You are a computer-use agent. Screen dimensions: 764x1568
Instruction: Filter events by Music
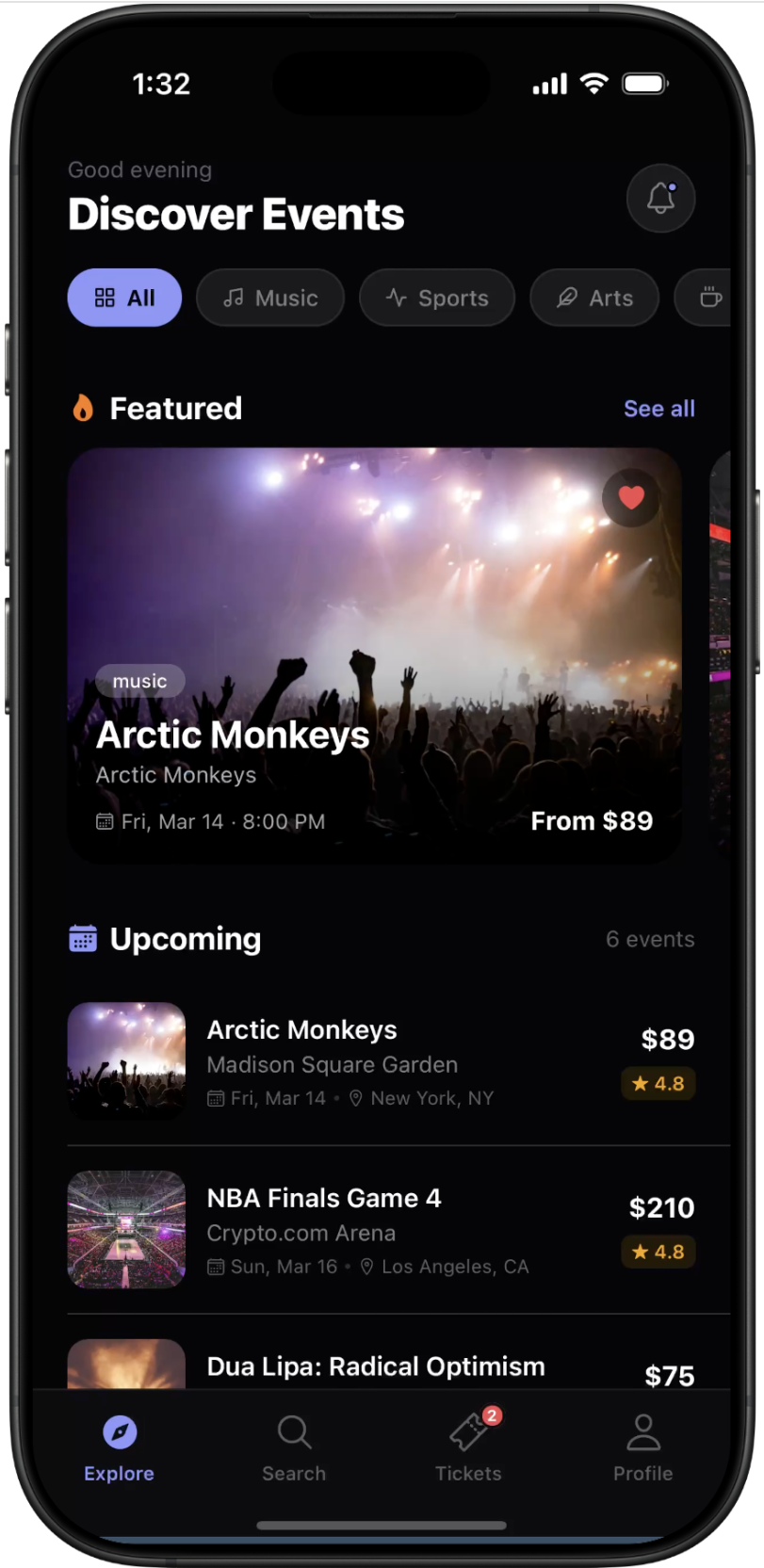point(270,298)
